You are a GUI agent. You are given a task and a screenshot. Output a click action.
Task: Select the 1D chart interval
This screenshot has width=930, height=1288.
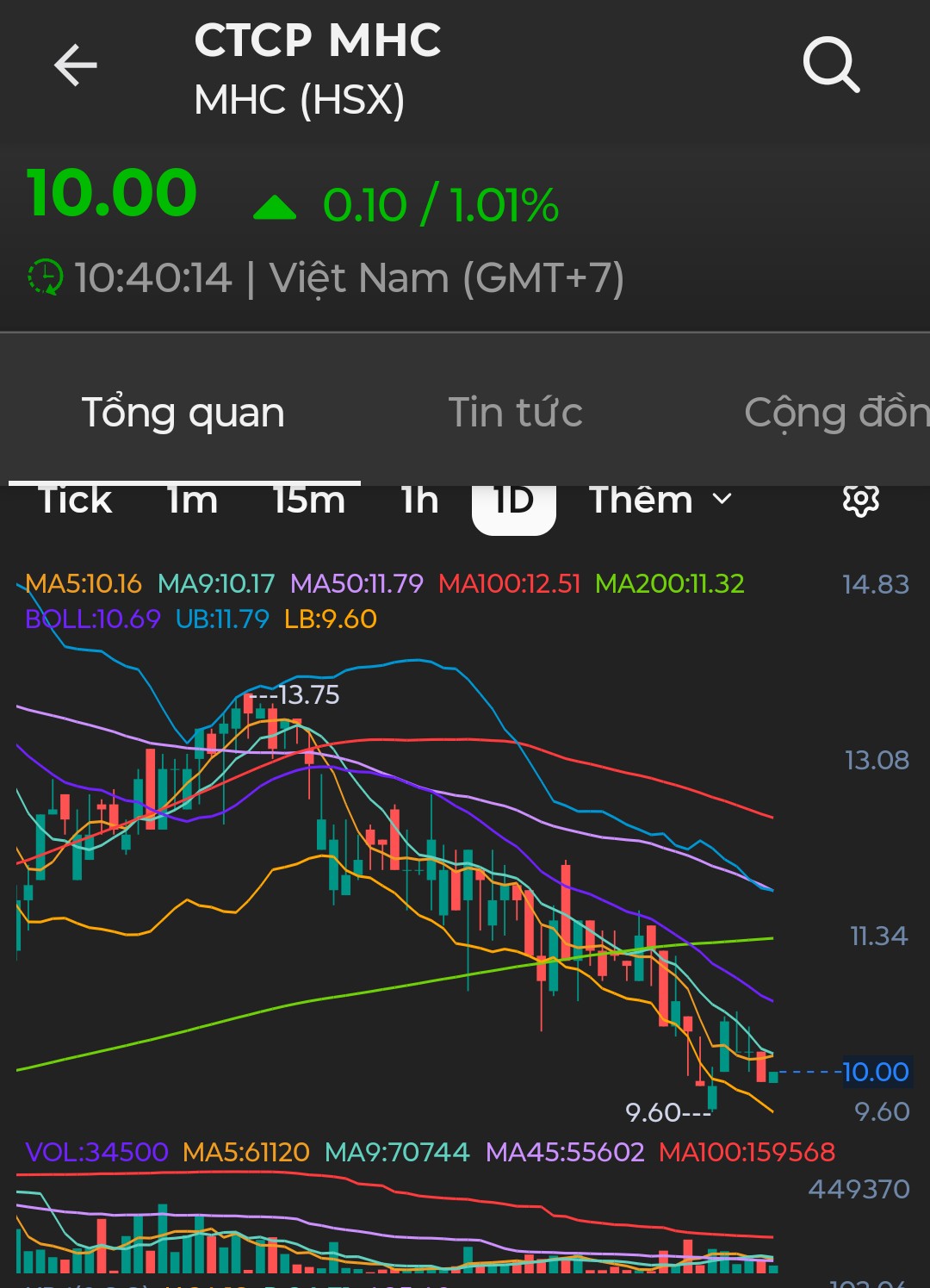(514, 502)
